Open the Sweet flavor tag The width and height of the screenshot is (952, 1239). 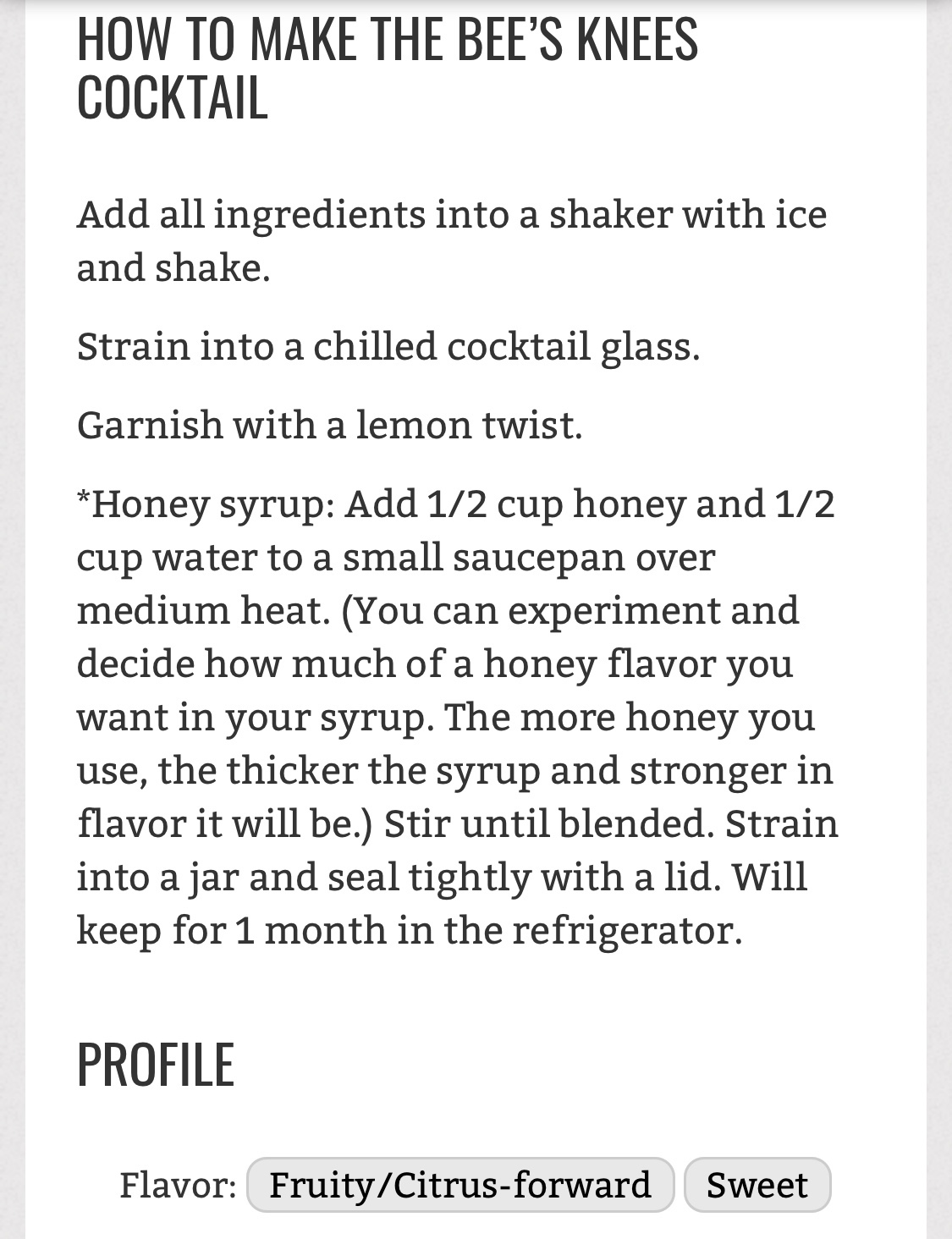[757, 1184]
